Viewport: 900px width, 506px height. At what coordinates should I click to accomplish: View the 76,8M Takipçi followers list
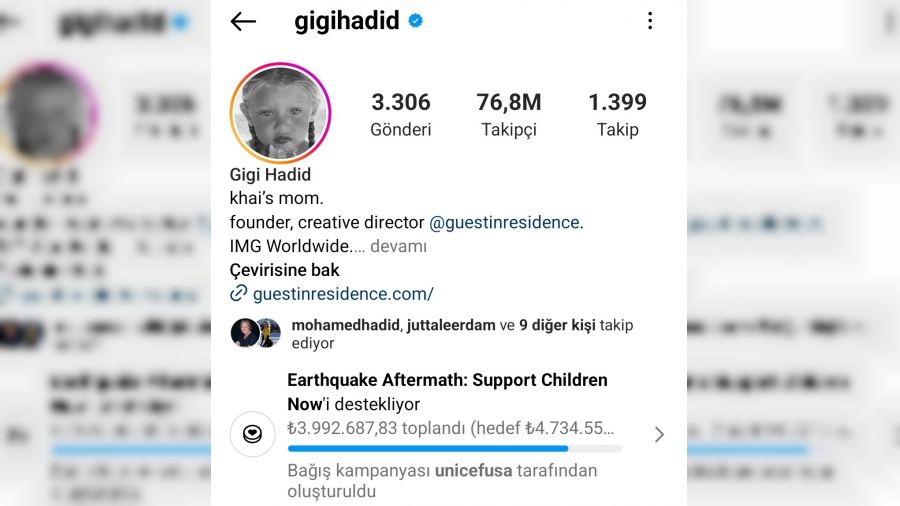[508, 114]
